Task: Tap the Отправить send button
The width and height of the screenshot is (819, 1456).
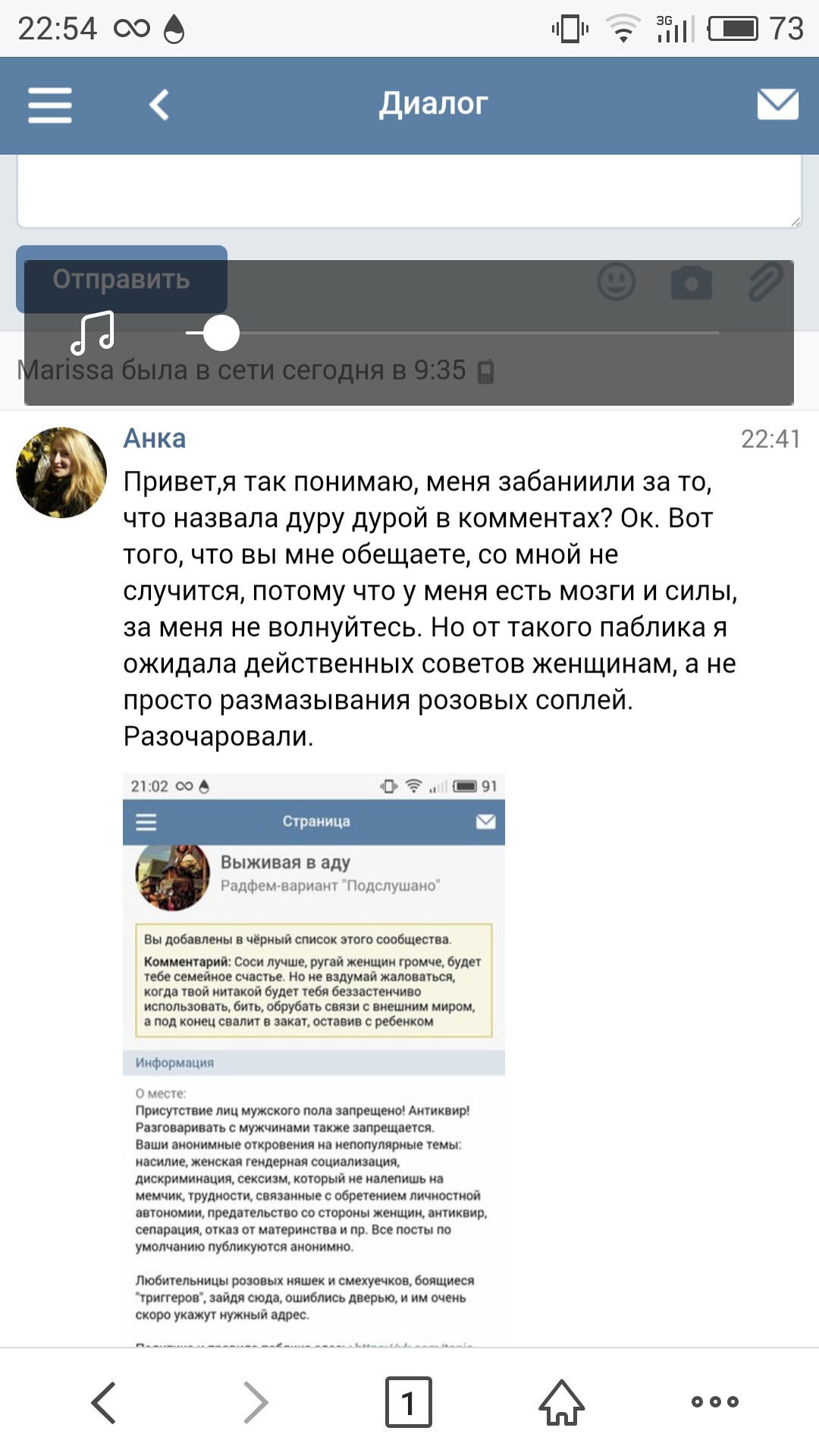Action: point(121,278)
